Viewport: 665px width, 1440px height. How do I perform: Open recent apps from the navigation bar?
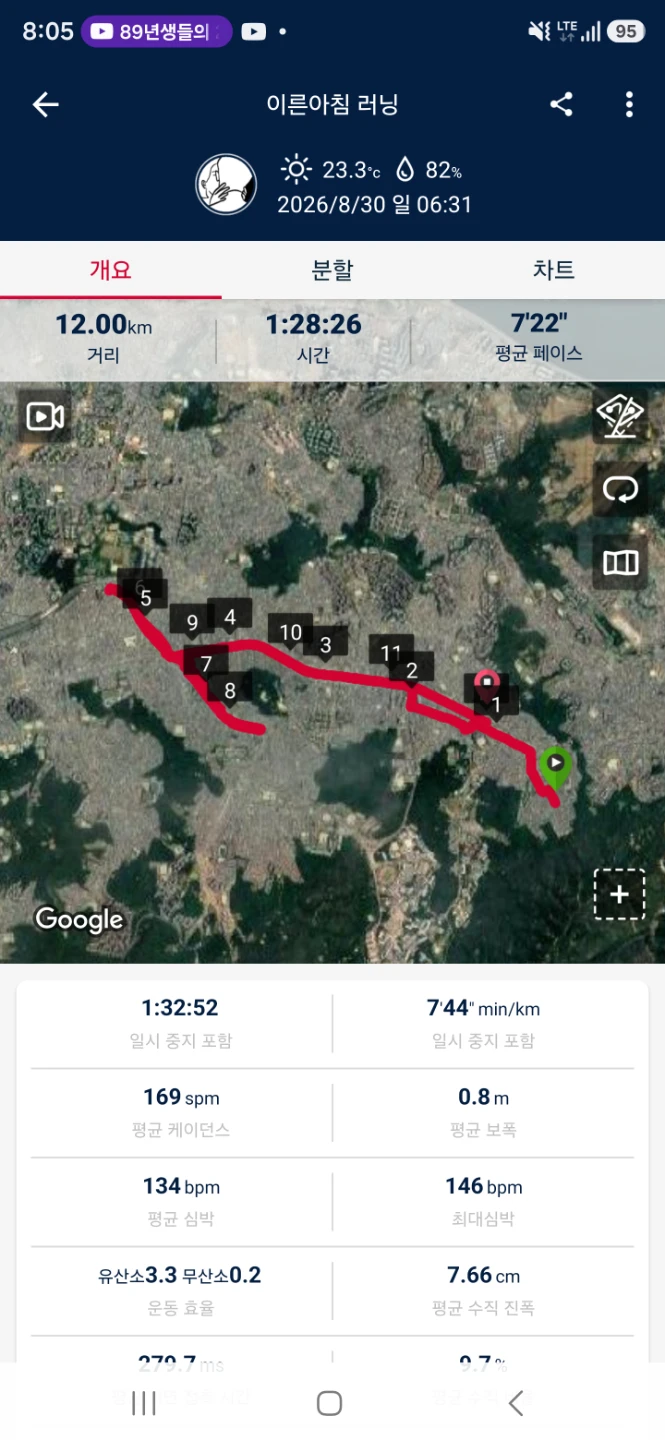(x=144, y=1403)
